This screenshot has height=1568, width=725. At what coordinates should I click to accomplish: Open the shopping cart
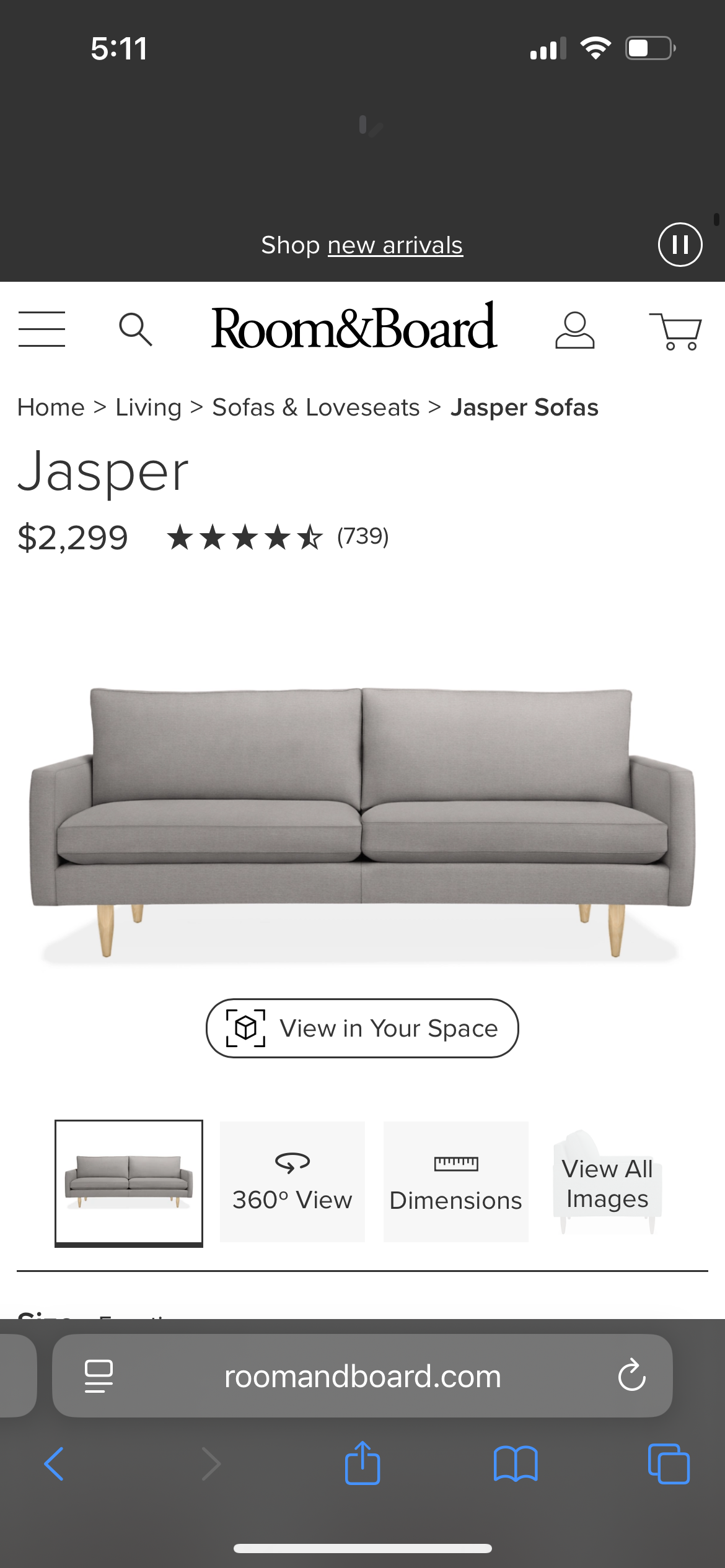pyautogui.click(x=675, y=331)
